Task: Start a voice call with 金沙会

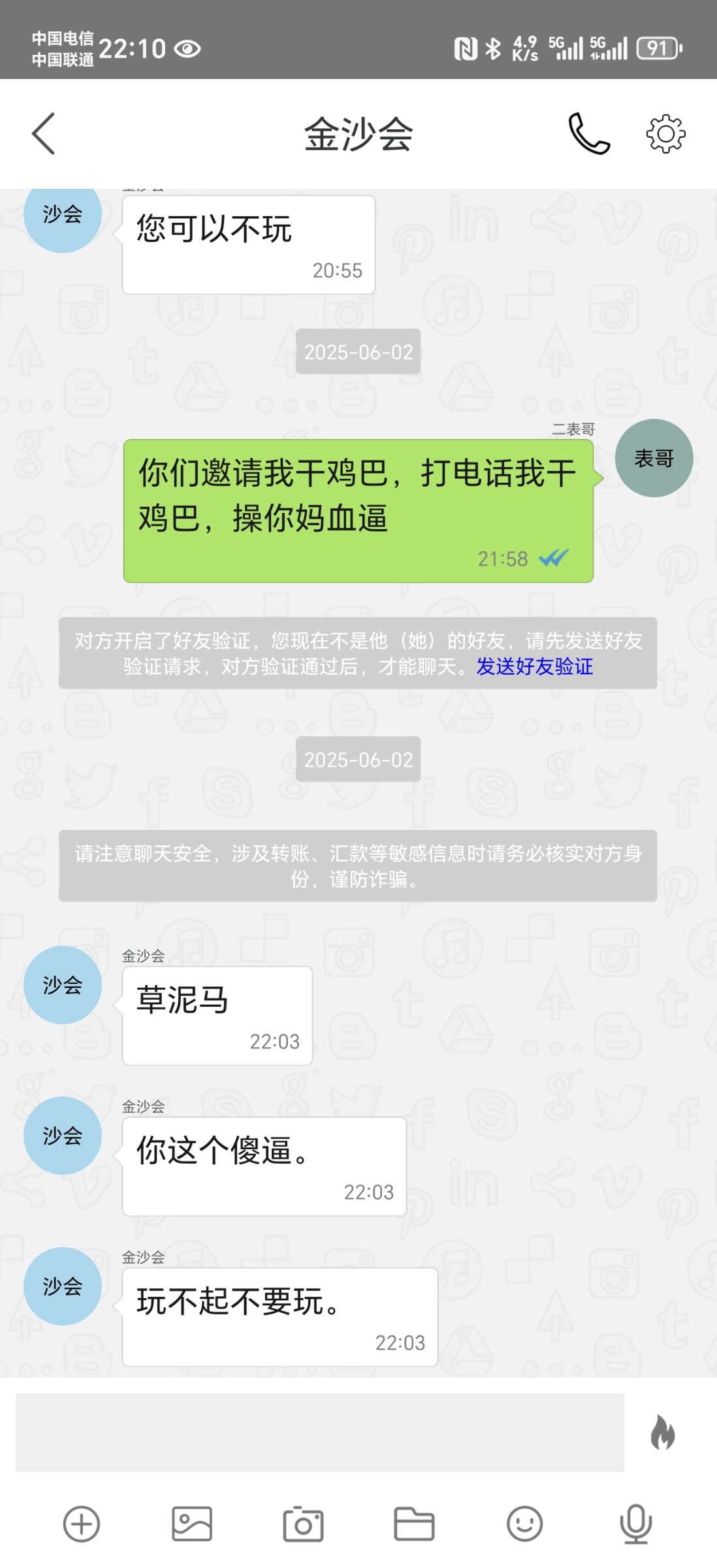Action: (x=588, y=134)
